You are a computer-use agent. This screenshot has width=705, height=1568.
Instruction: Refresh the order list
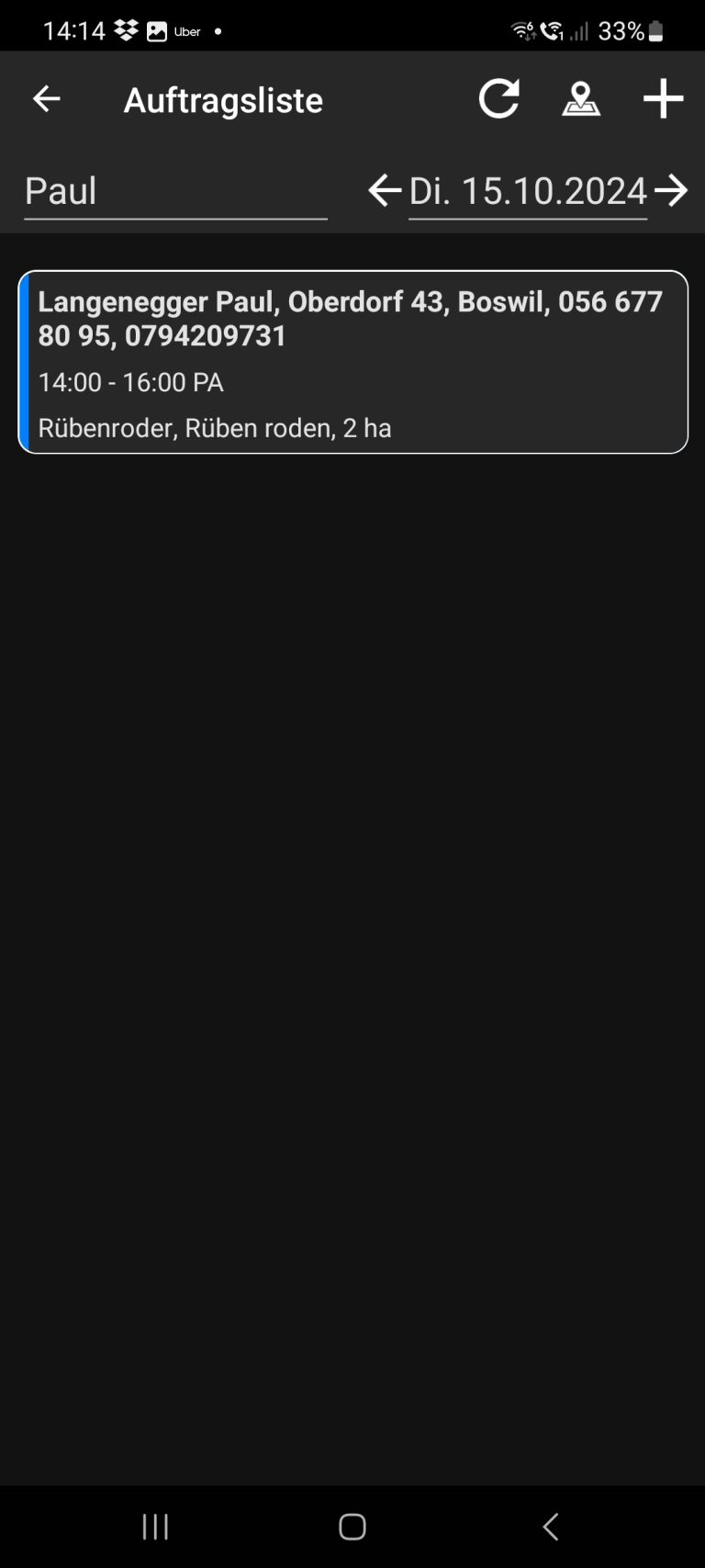coord(498,99)
